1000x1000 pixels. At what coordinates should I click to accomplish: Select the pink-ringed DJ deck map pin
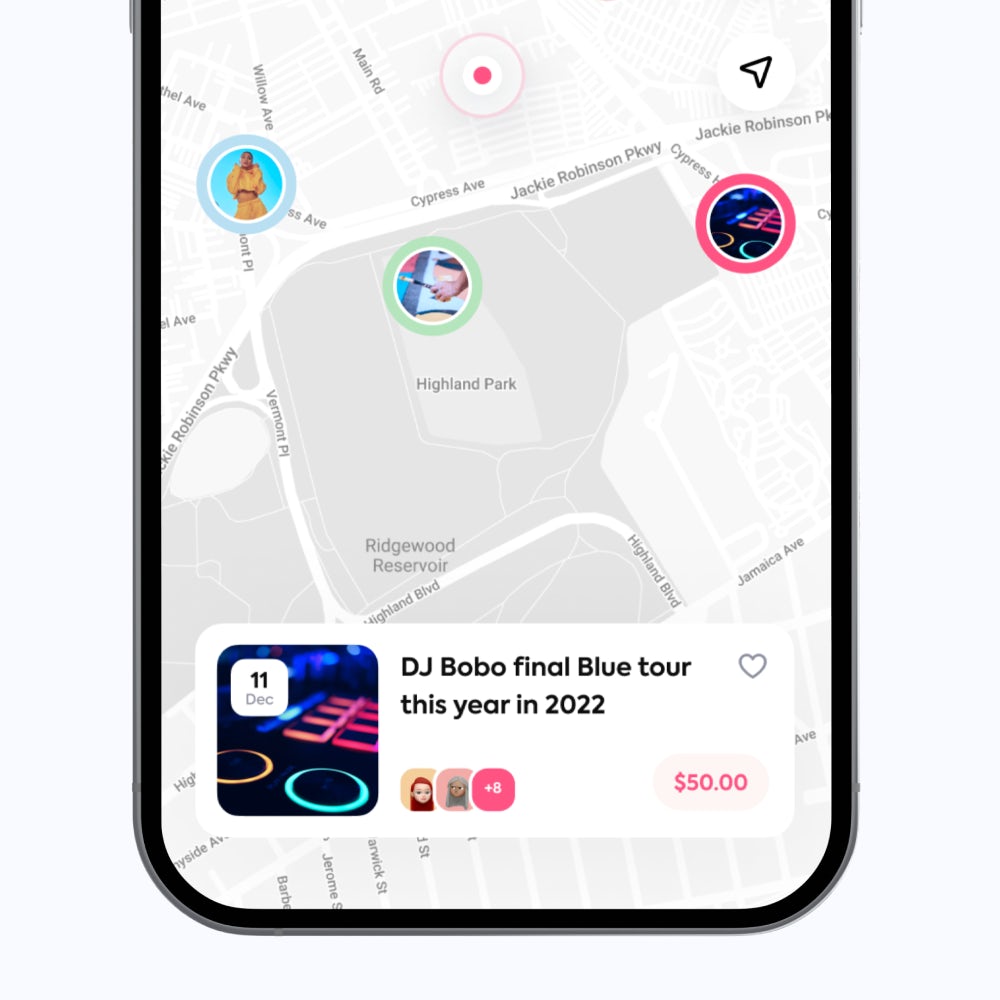(x=745, y=223)
